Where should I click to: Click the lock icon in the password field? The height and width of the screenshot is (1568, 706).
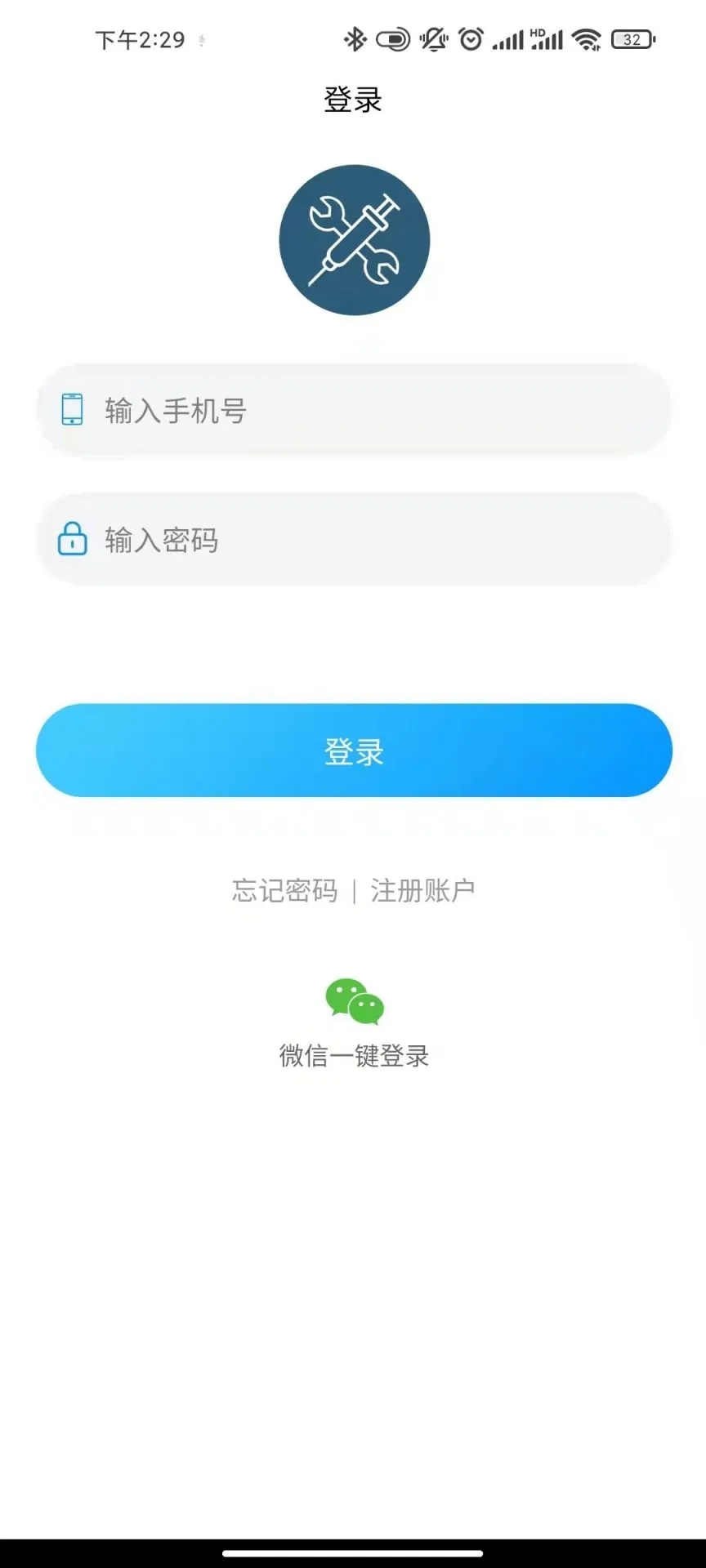point(73,540)
